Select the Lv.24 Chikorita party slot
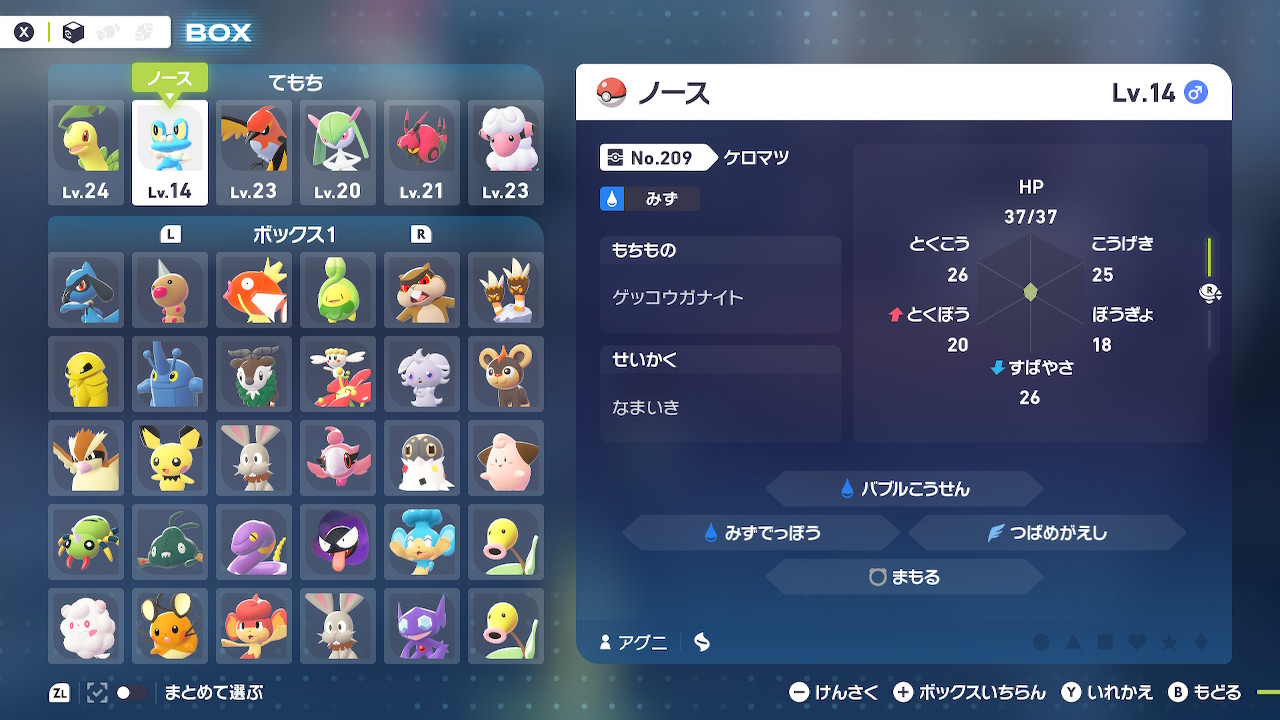 86,153
